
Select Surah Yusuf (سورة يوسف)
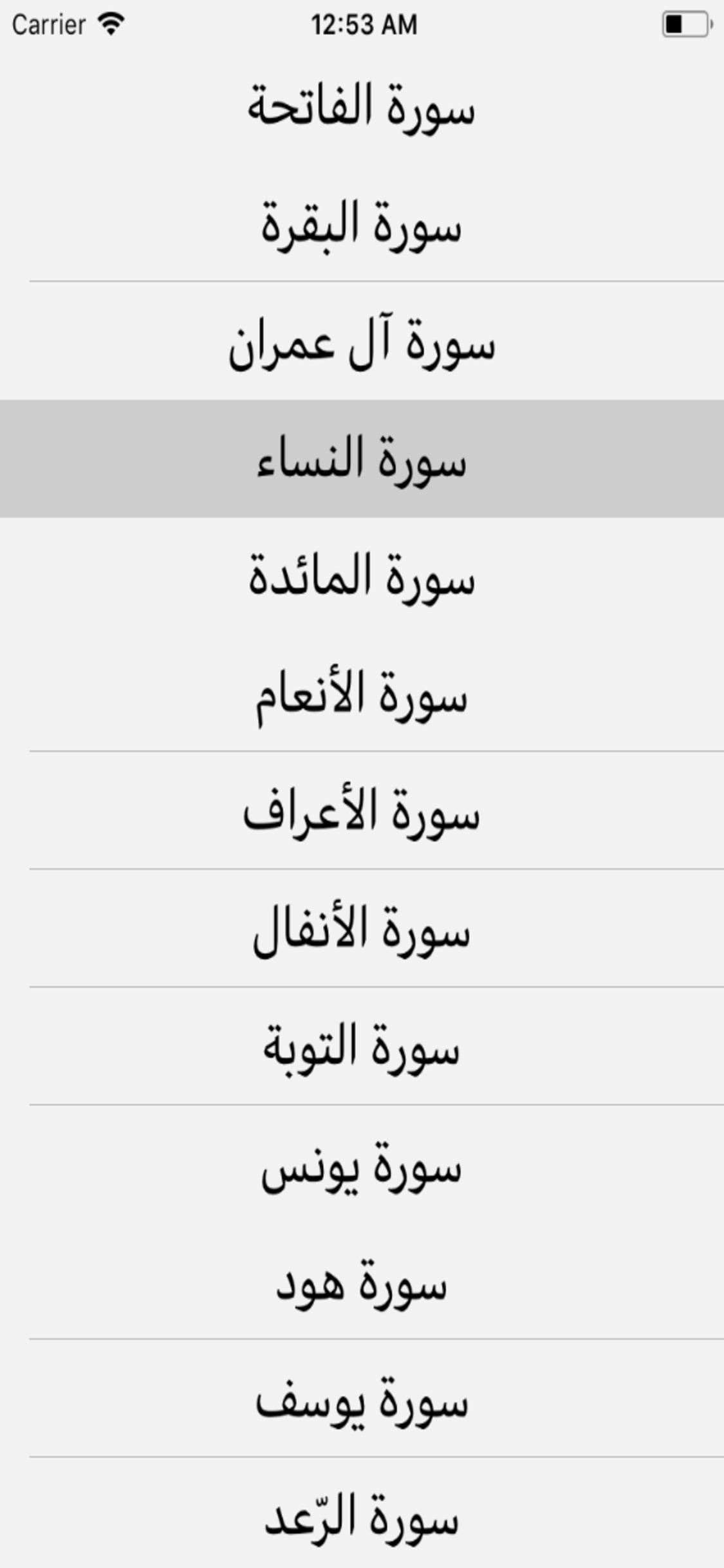coord(362,1395)
